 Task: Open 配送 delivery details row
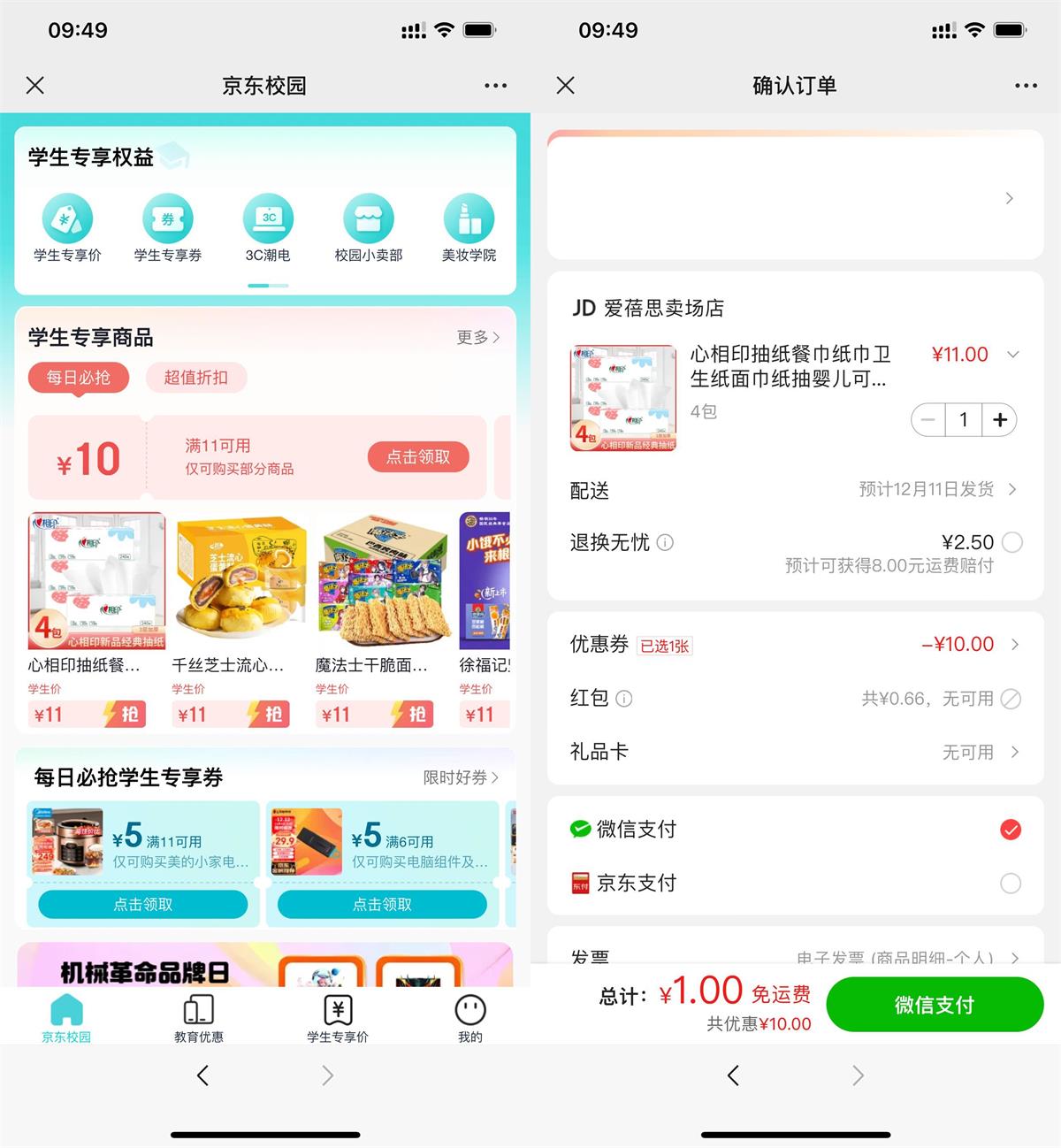tap(794, 490)
